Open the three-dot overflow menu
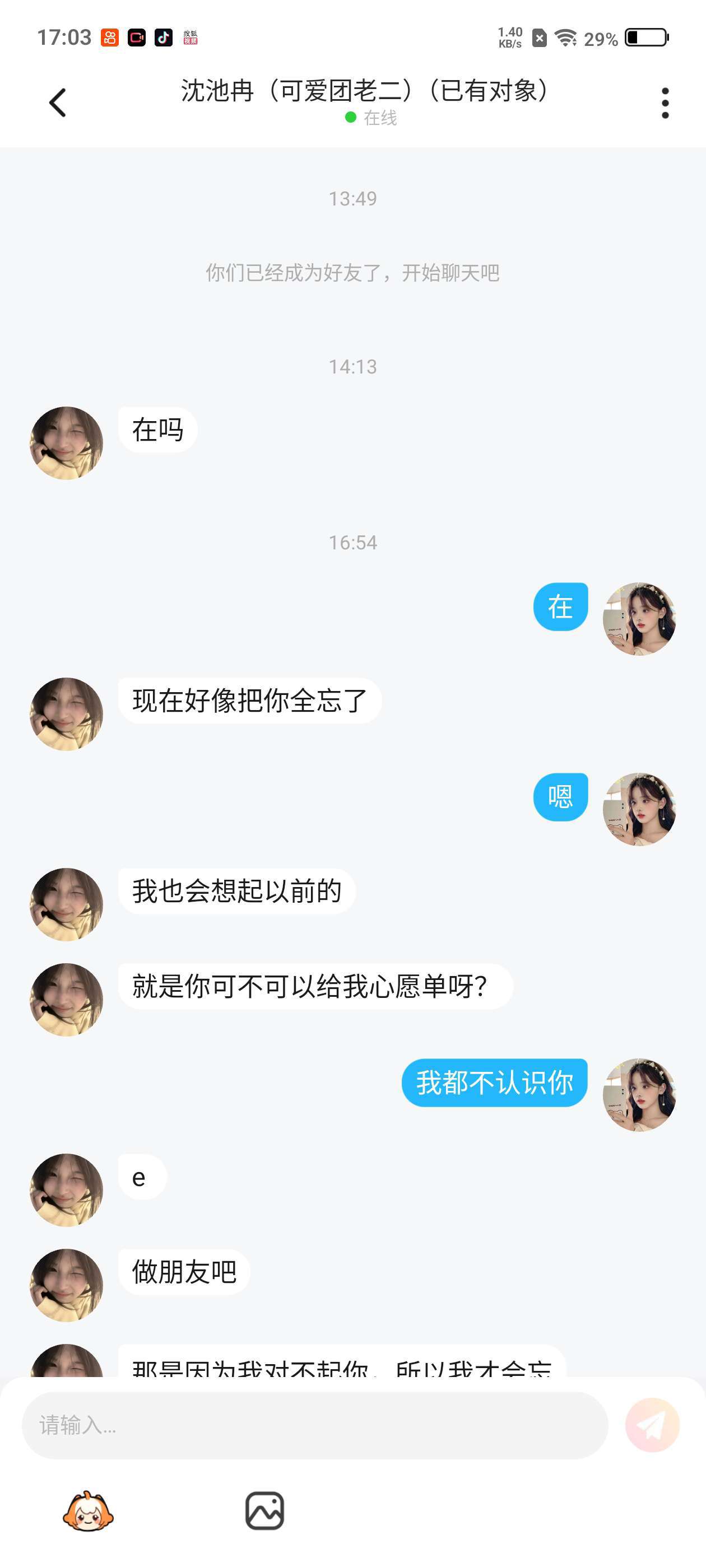 665,103
